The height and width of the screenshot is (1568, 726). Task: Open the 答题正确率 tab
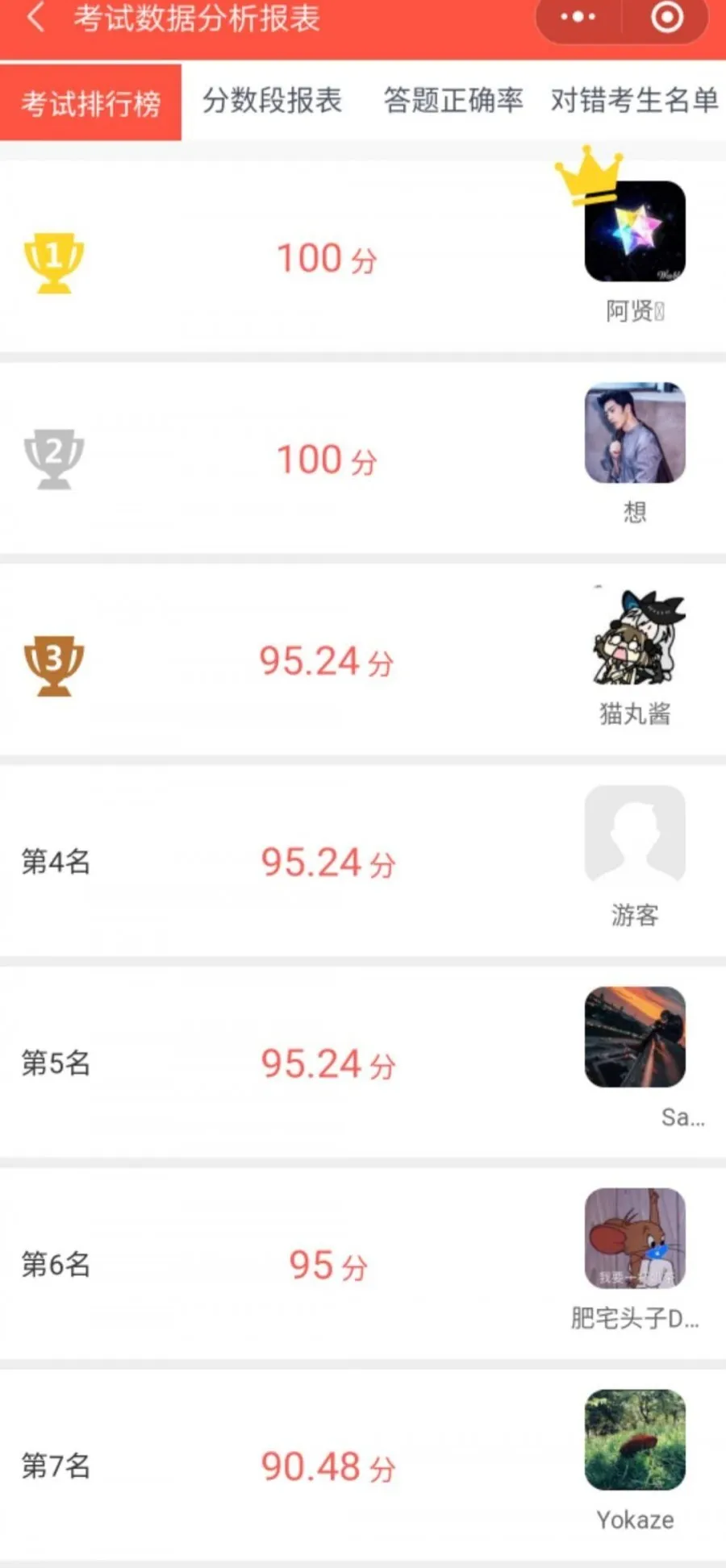click(x=453, y=101)
